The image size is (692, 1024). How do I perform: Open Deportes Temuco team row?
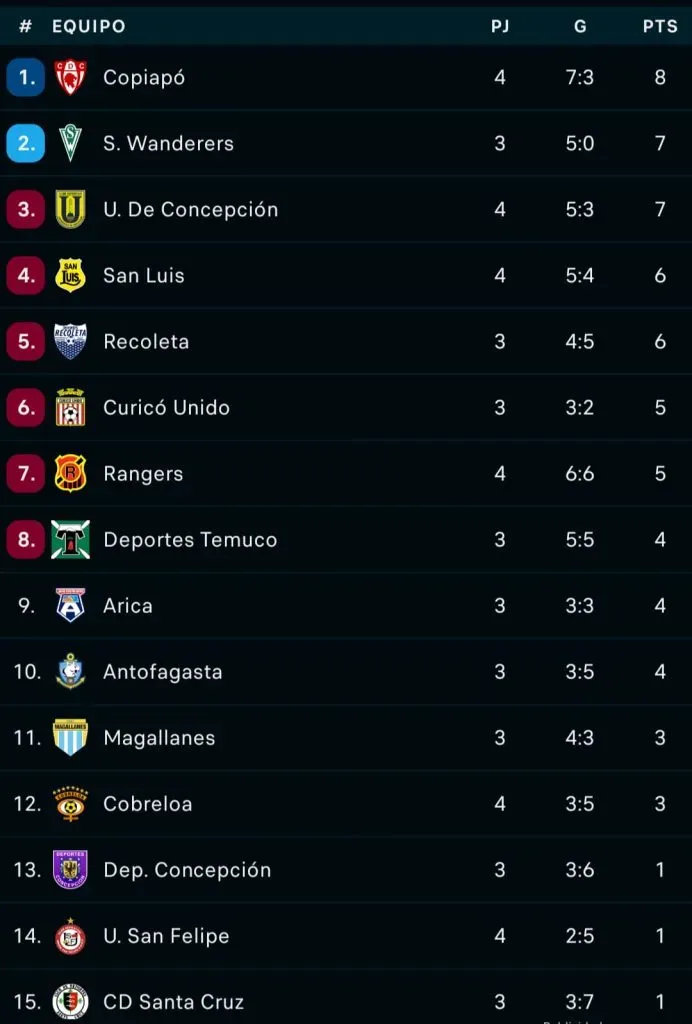click(190, 539)
